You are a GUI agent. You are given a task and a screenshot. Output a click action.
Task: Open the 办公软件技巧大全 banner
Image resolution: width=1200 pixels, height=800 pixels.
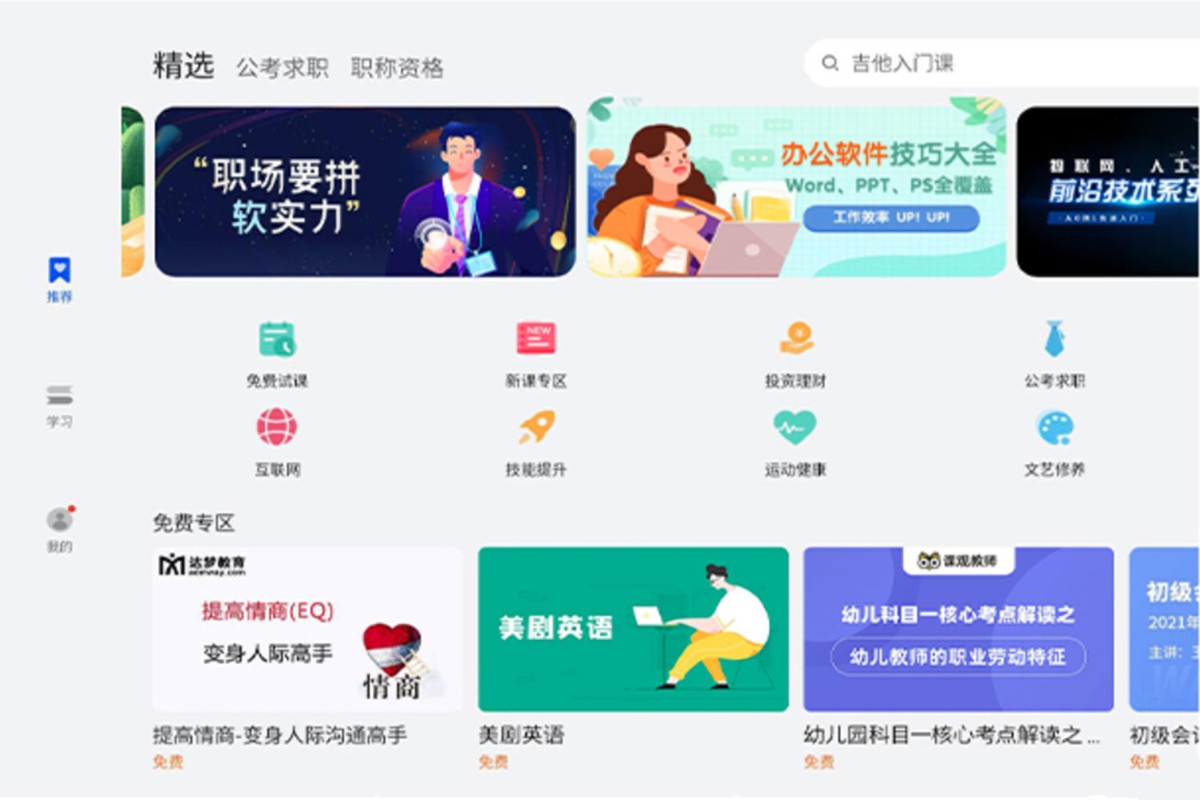(796, 192)
